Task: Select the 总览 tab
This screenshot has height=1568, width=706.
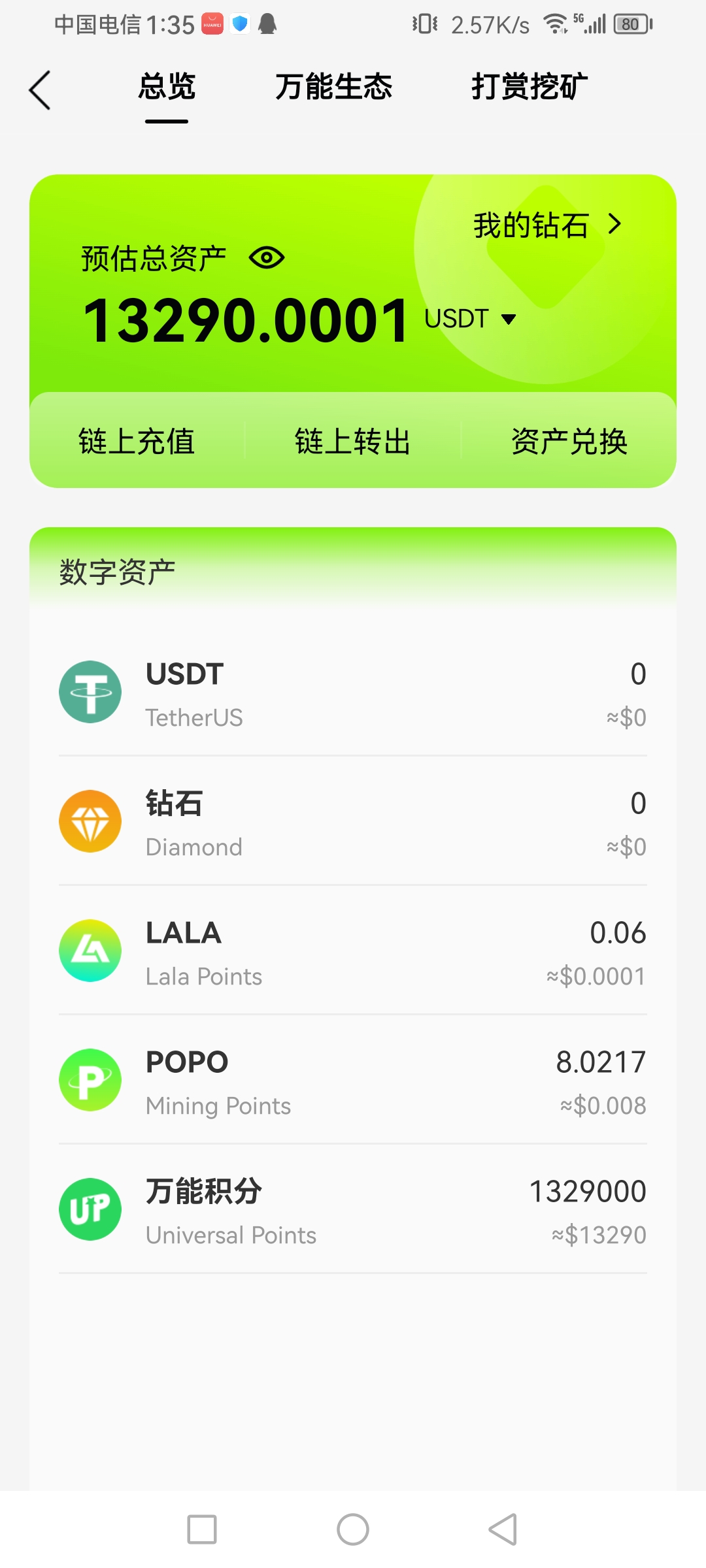Action: [167, 88]
